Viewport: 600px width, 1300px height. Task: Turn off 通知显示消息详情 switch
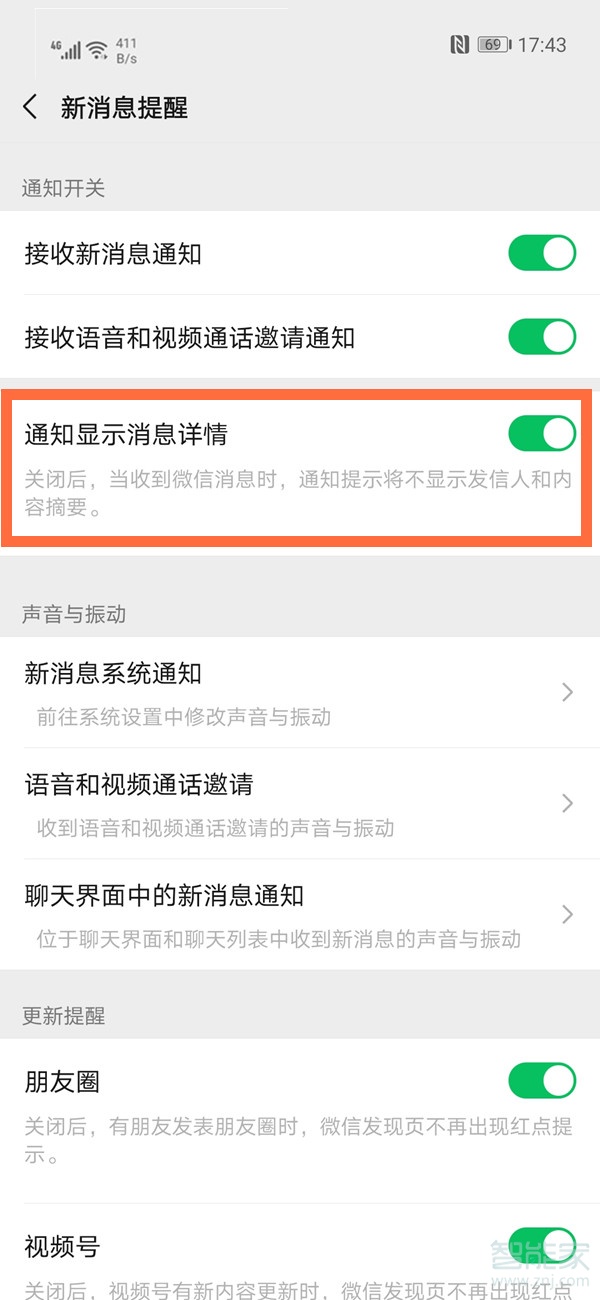[x=542, y=433]
